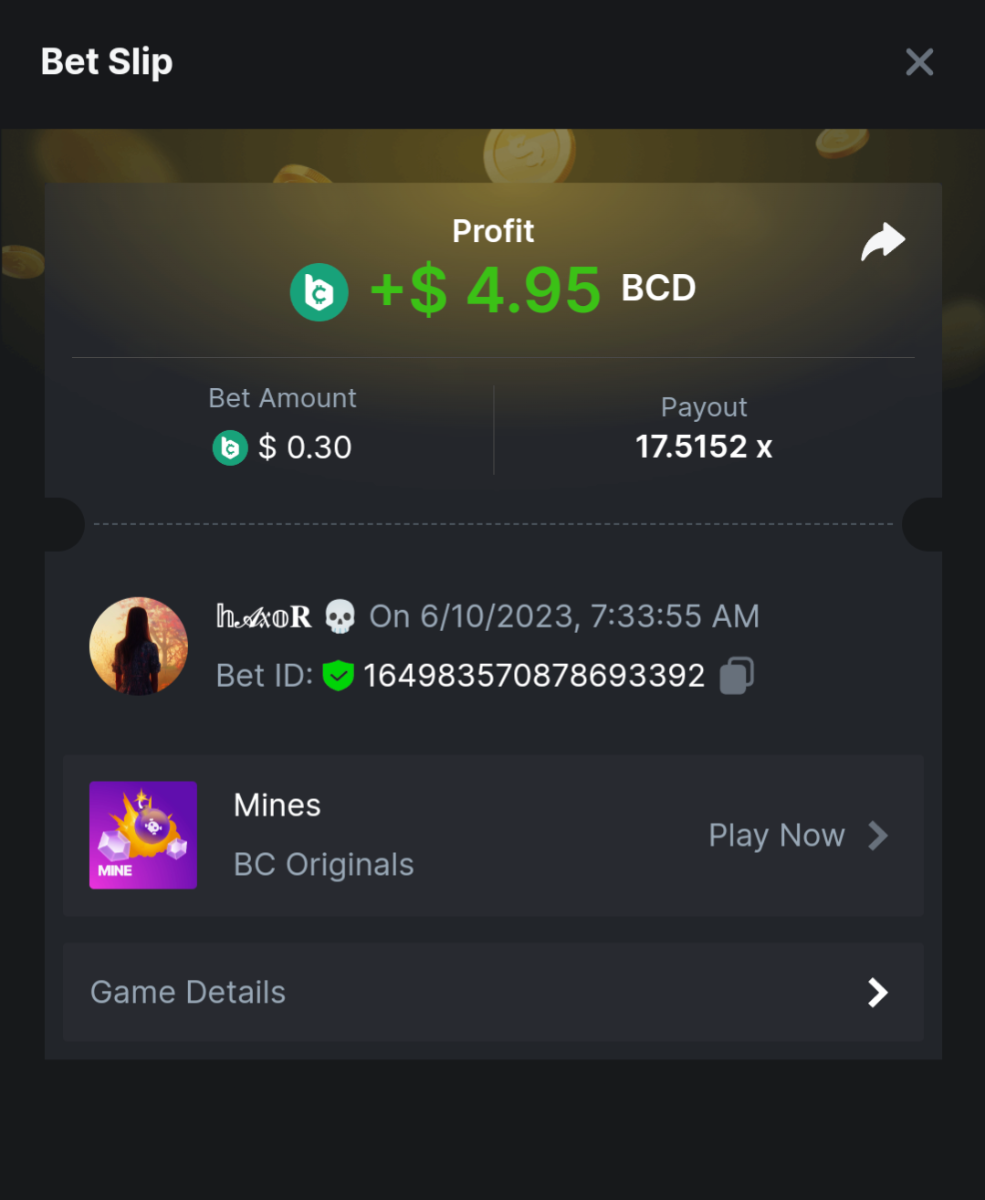This screenshot has height=1200, width=985.
Task: Share this bet slip profit
Action: coord(883,243)
